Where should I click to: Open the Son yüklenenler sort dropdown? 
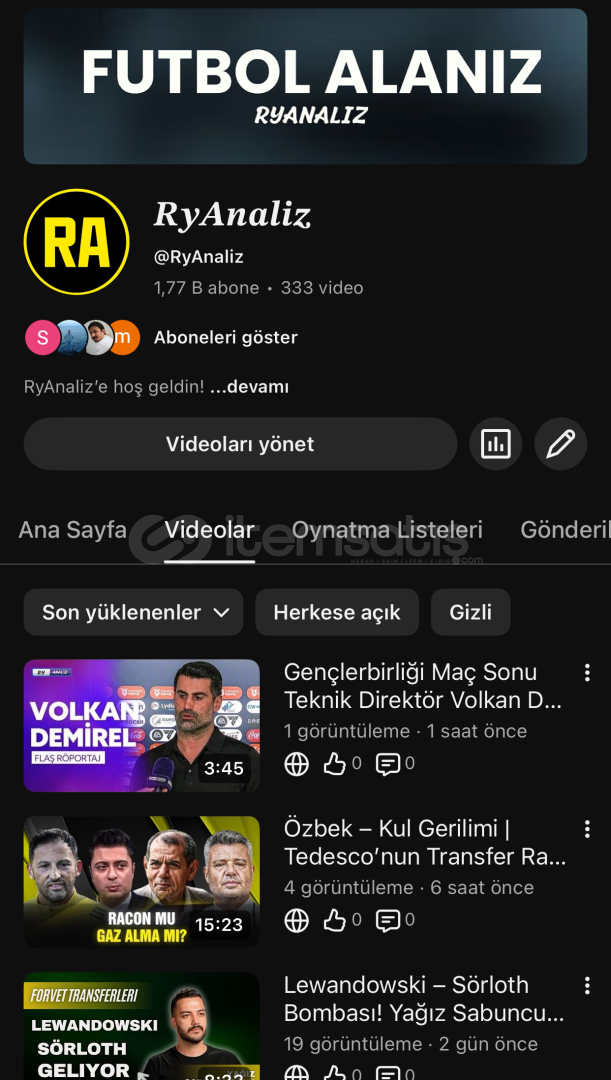coord(134,612)
